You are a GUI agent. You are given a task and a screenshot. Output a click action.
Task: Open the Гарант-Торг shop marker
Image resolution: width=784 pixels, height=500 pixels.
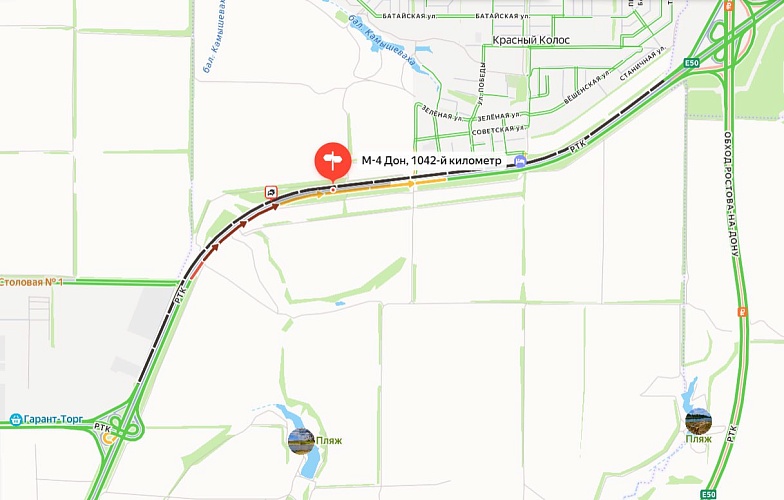pyautogui.click(x=16, y=419)
